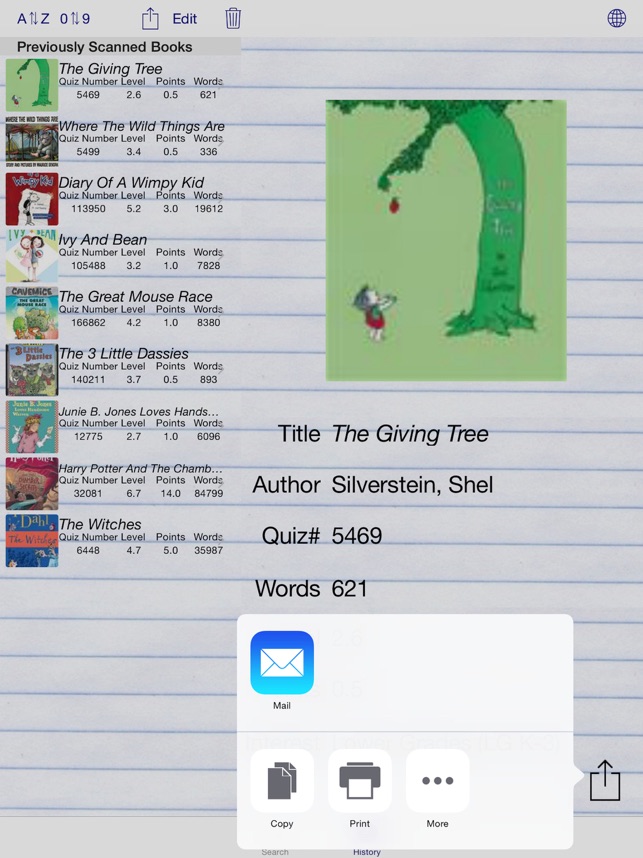Sort the book list alphabetically A to Z

[x=34, y=18]
